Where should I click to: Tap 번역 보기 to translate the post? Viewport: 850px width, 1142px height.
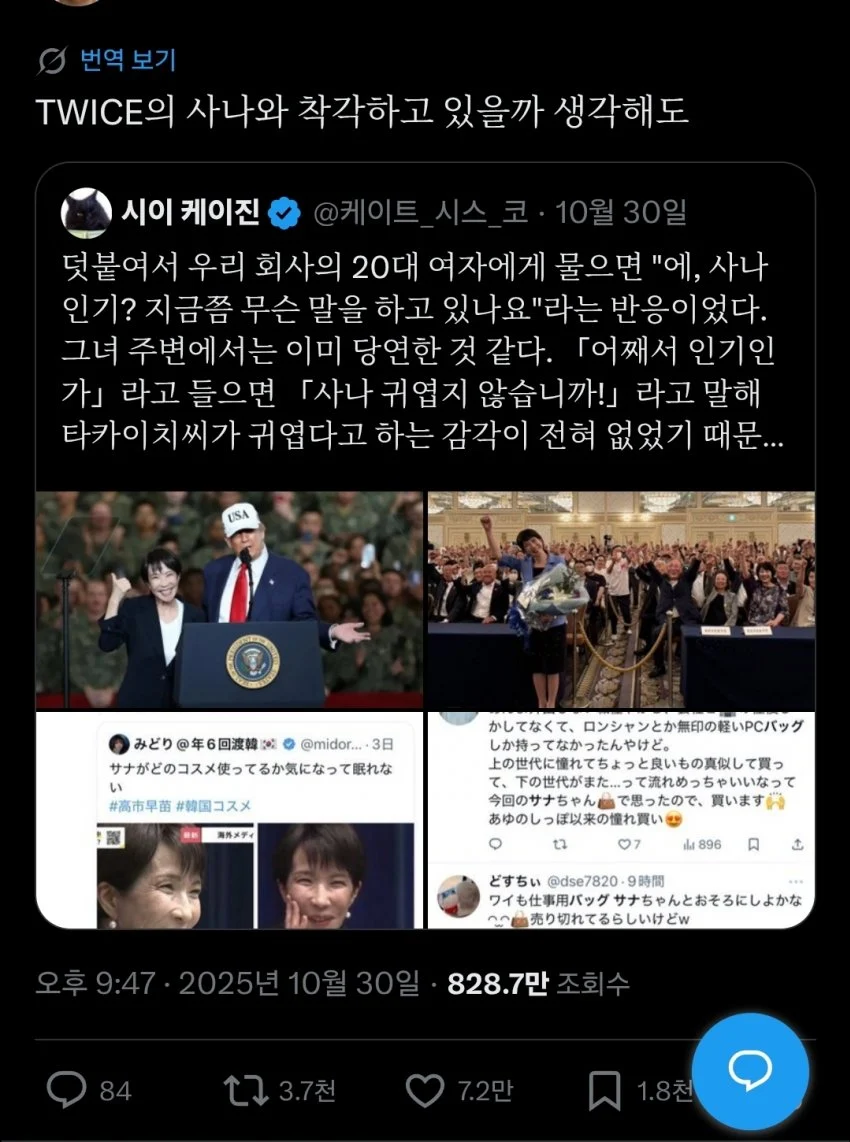click(127, 60)
